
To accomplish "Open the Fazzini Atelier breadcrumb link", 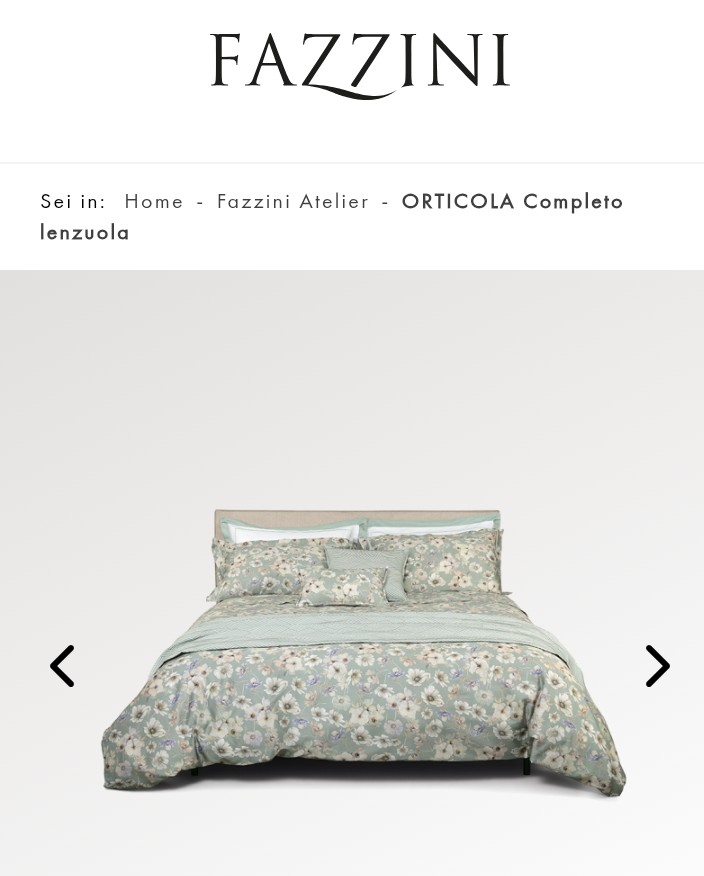I will click(293, 201).
